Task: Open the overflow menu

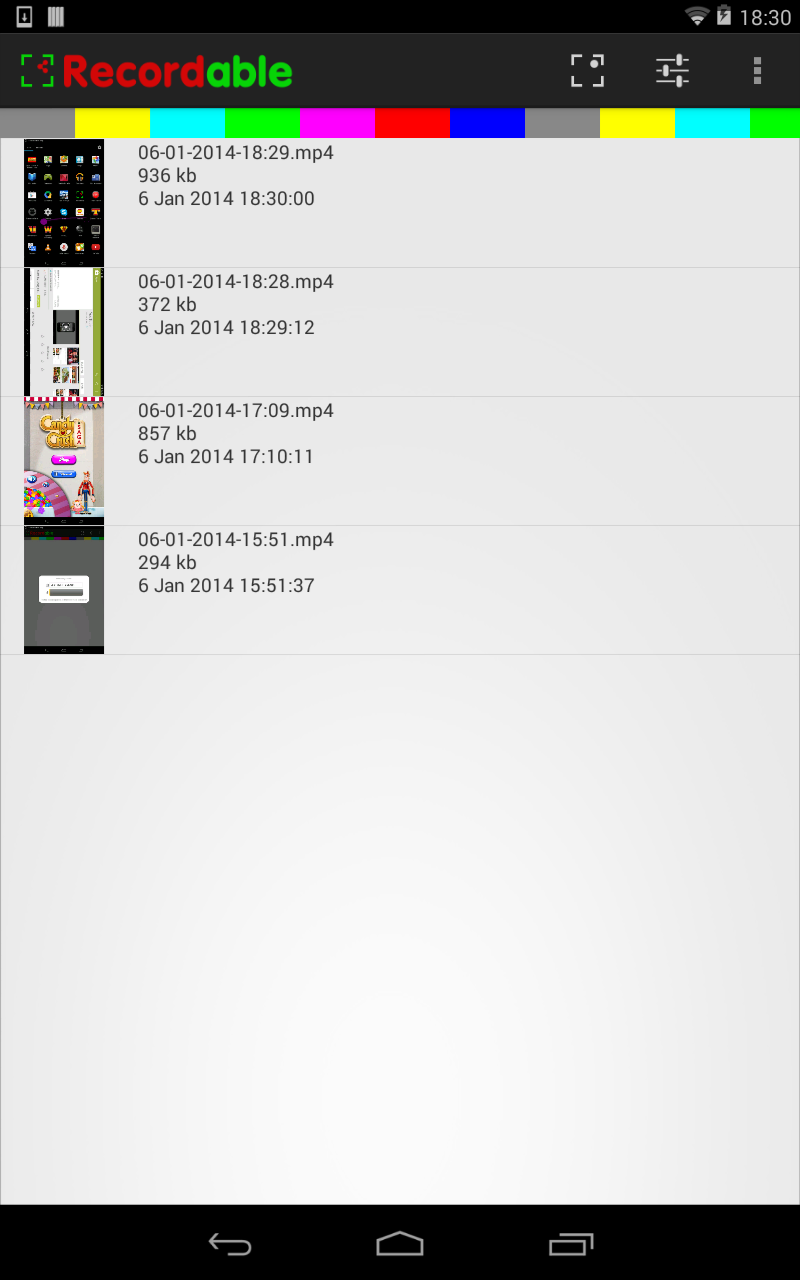Action: pos(757,71)
